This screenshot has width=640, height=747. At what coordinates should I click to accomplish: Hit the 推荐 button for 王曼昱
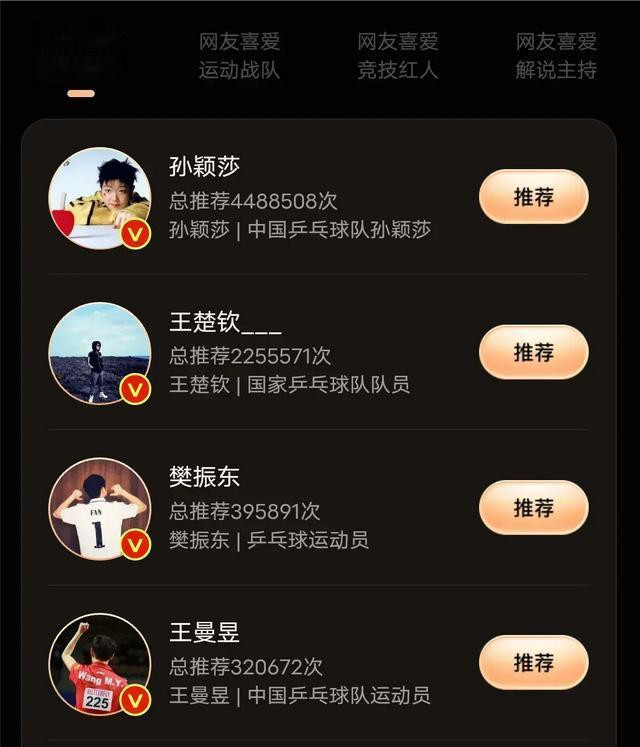click(533, 662)
